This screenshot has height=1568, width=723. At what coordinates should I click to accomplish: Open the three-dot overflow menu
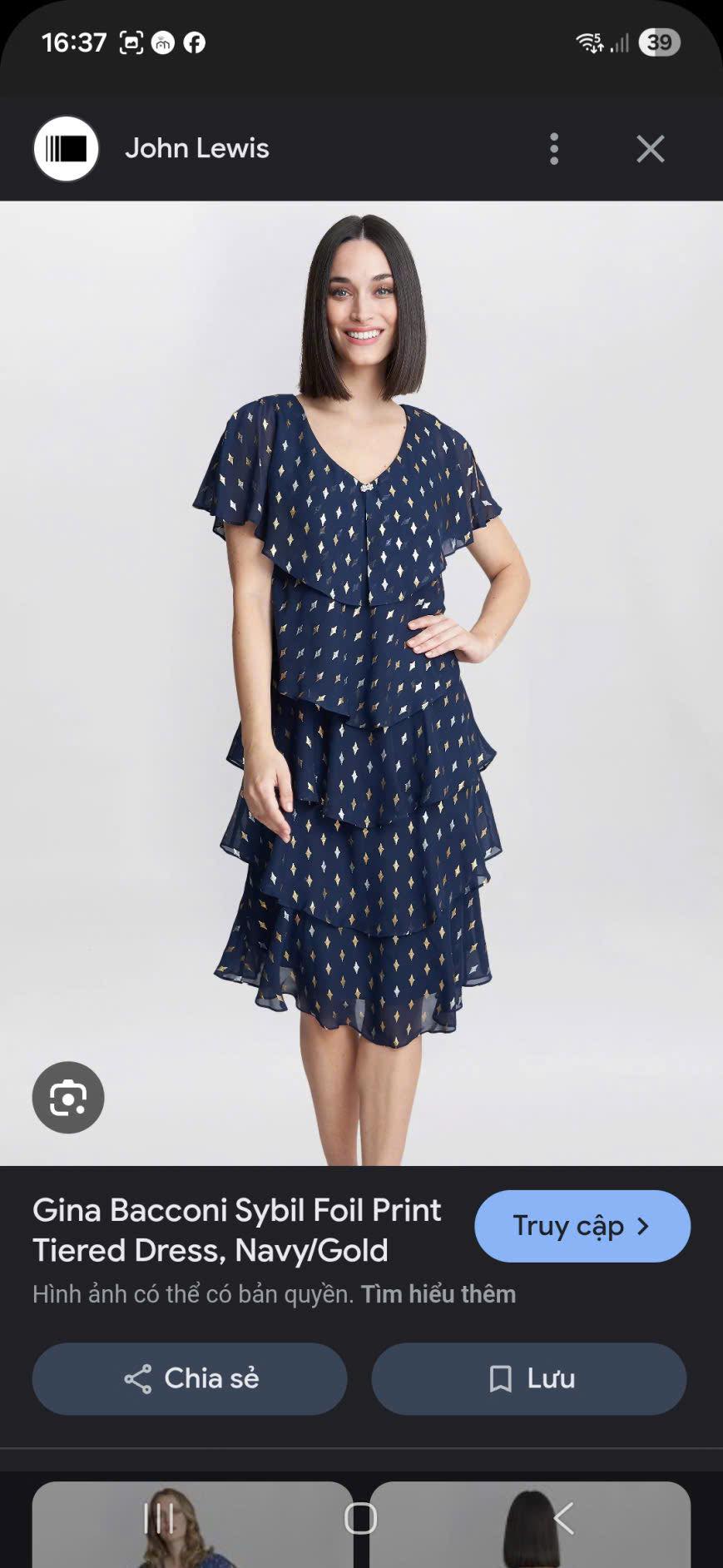tap(554, 149)
